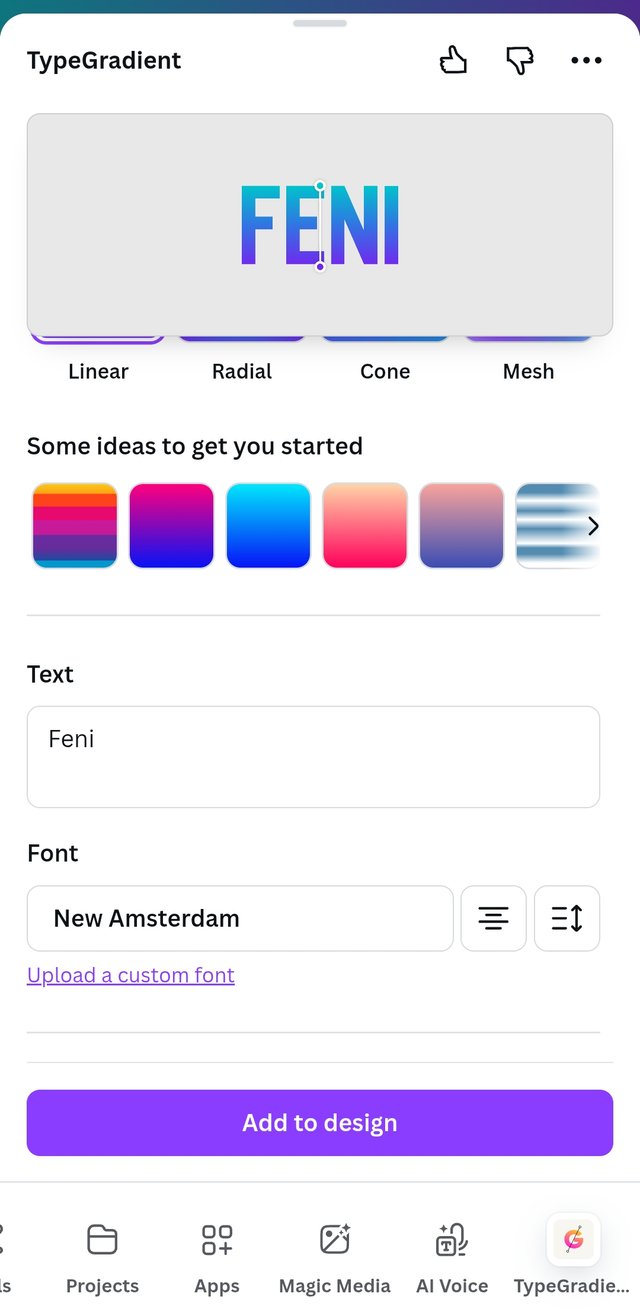Give TypeGradient a thumbs up
Screen dimensions: 640x1316
454,61
